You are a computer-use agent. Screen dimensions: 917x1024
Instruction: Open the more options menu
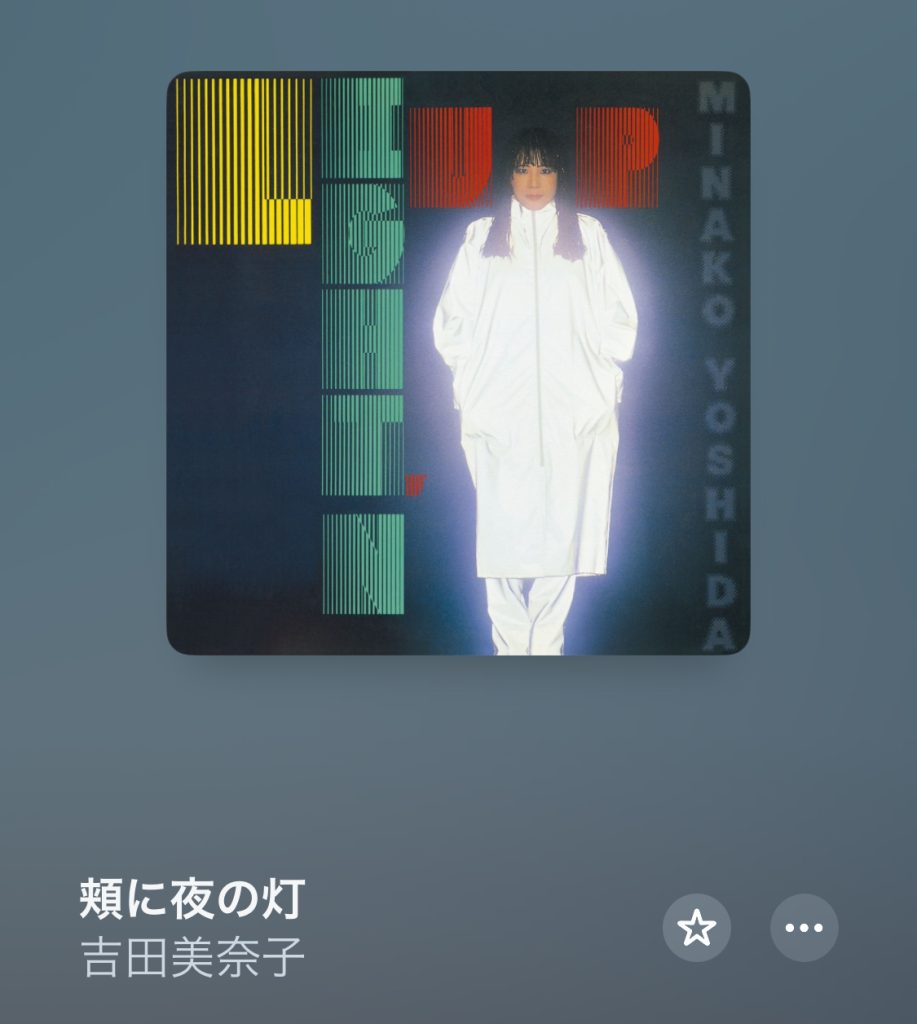pyautogui.click(x=804, y=928)
